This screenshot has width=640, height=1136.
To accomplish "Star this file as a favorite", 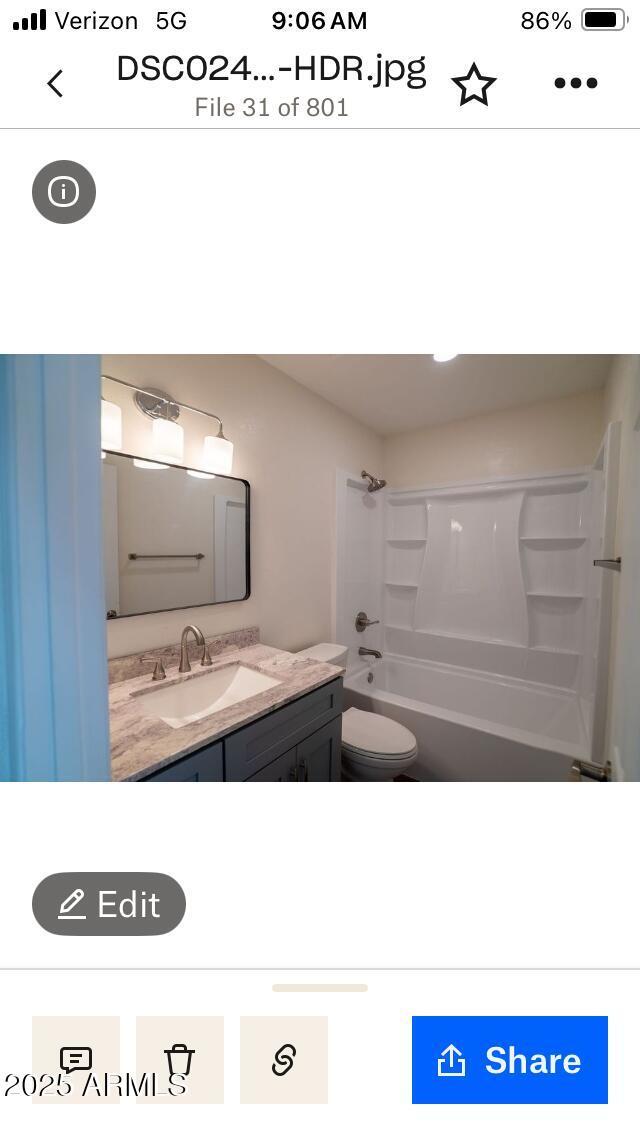I will pos(474,84).
